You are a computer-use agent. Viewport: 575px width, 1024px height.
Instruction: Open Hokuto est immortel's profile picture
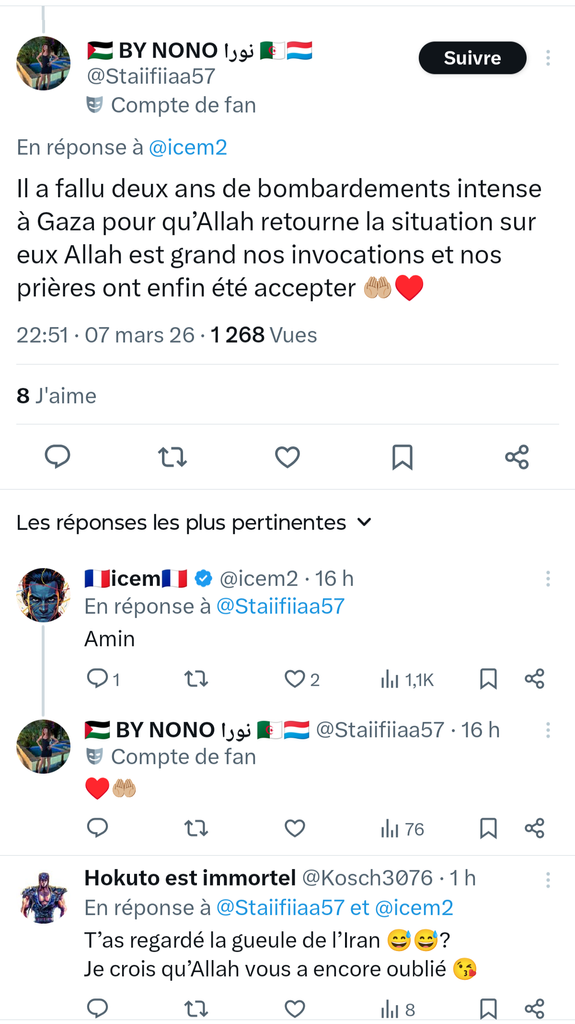coord(43,897)
